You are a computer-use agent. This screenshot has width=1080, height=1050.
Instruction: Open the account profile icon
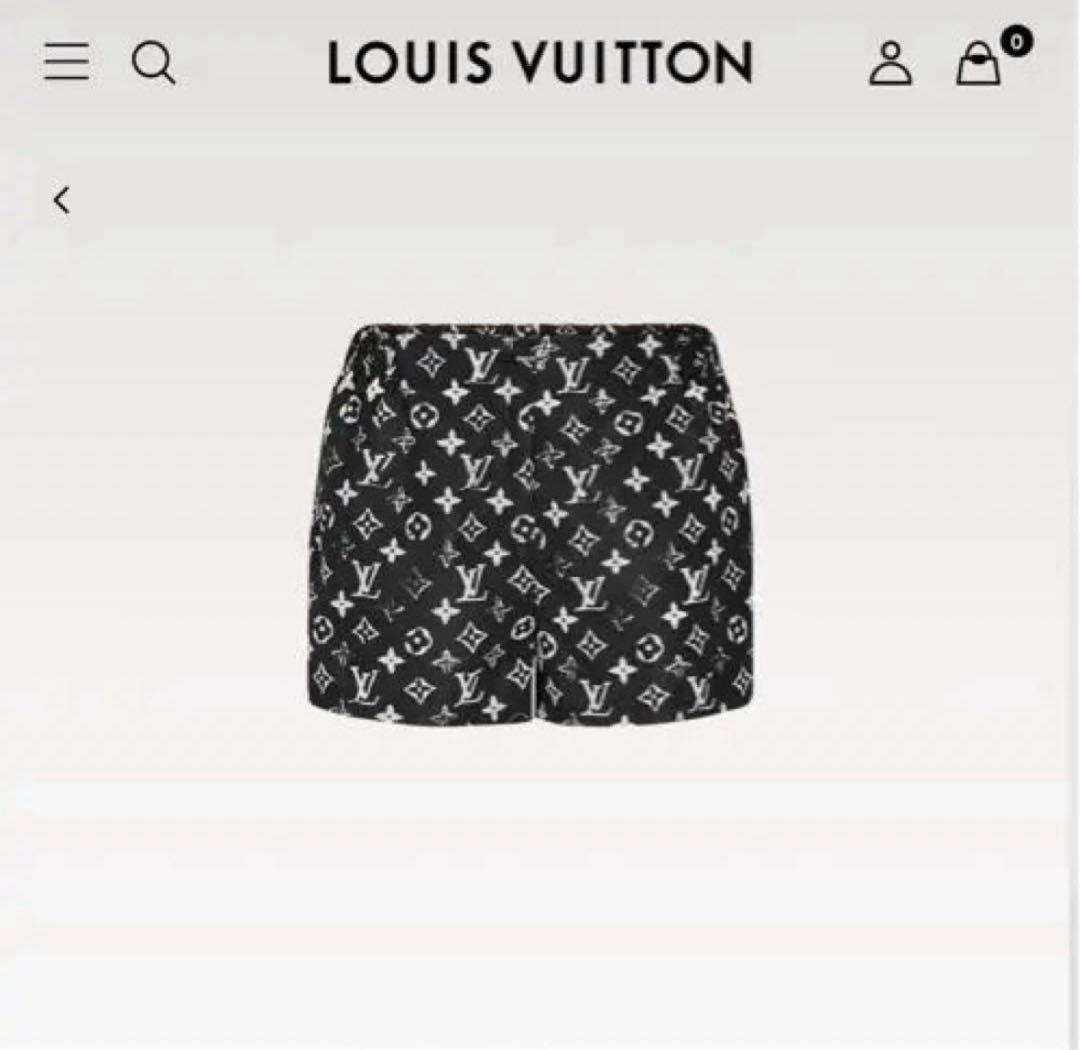click(x=889, y=64)
